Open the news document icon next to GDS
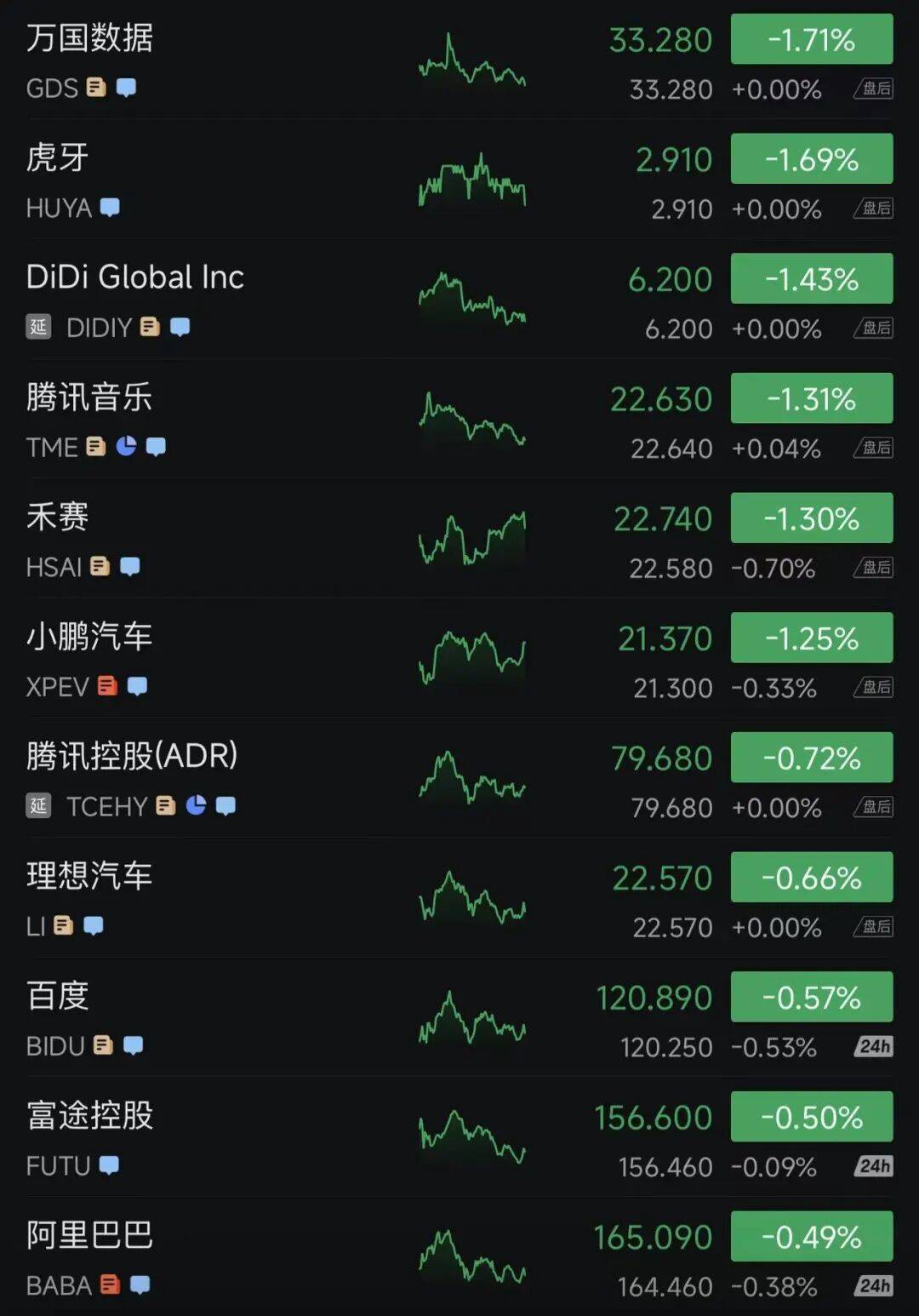This screenshot has width=919, height=1316. pyautogui.click(x=96, y=88)
